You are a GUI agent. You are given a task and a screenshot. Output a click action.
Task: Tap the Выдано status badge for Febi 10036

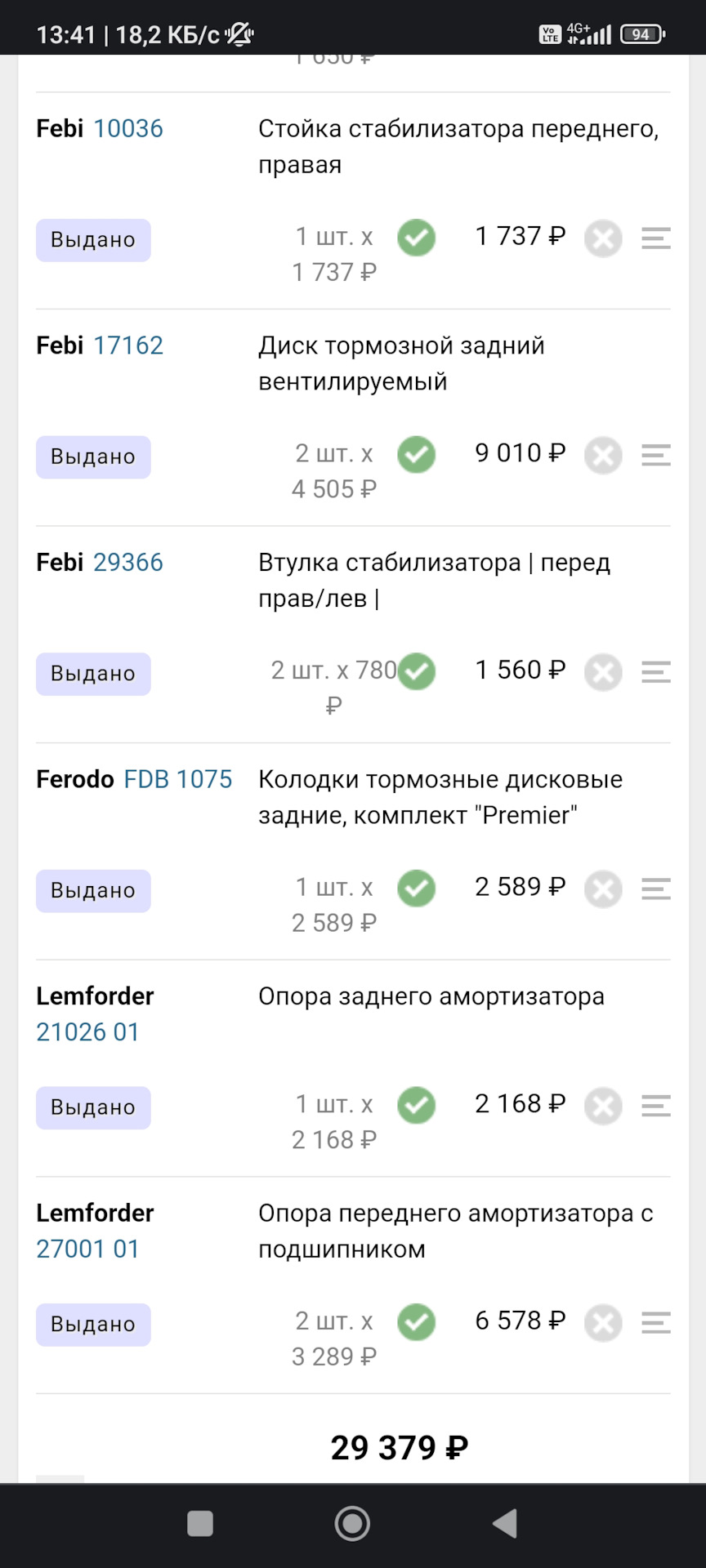pyautogui.click(x=93, y=240)
